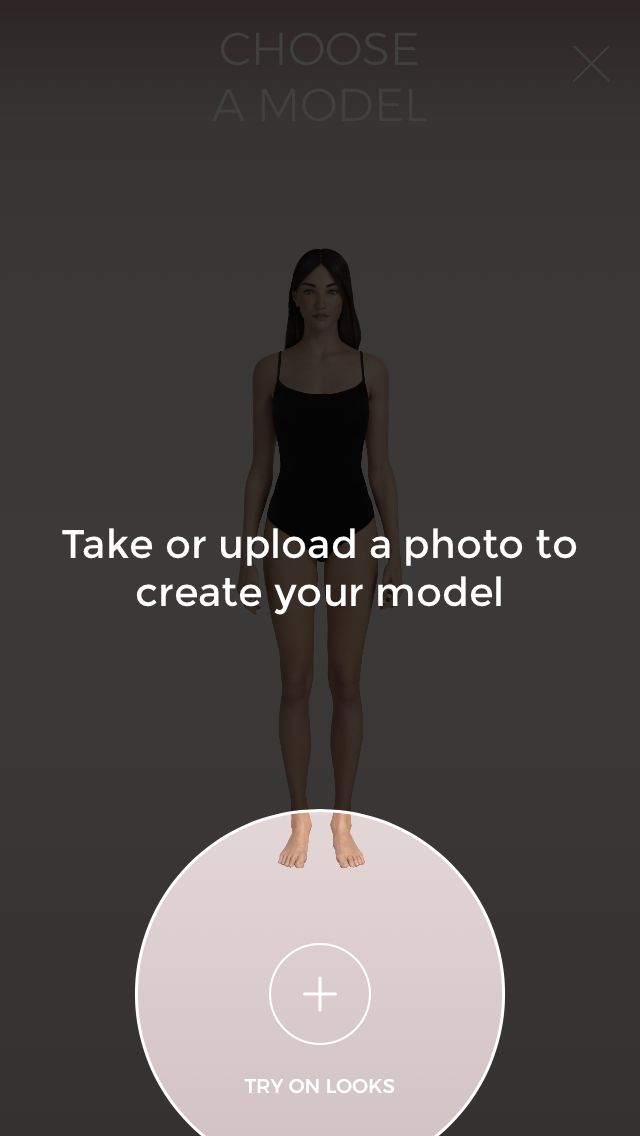Viewport: 640px width, 1136px height.
Task: Close the Choose a Model screen
Action: tap(591, 64)
